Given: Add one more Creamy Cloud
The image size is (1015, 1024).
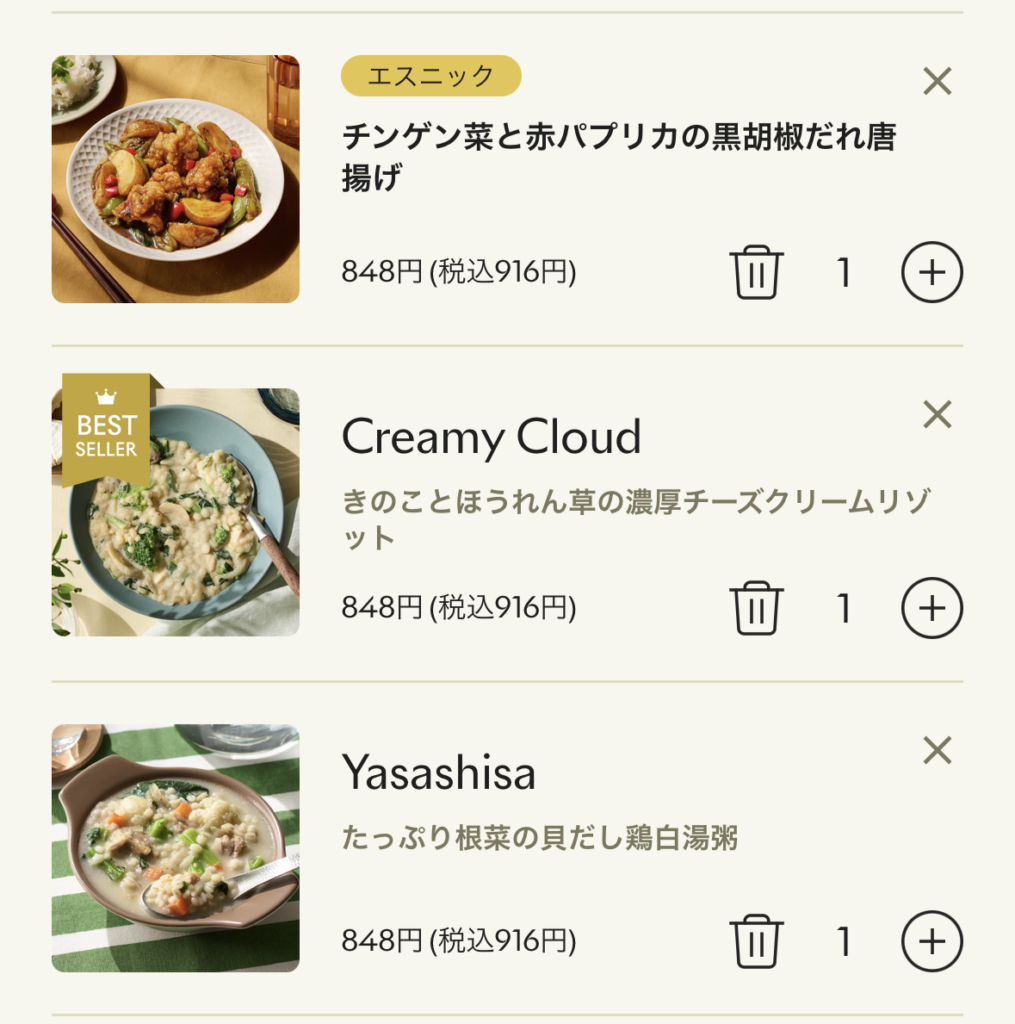Looking at the screenshot, I should pos(932,608).
